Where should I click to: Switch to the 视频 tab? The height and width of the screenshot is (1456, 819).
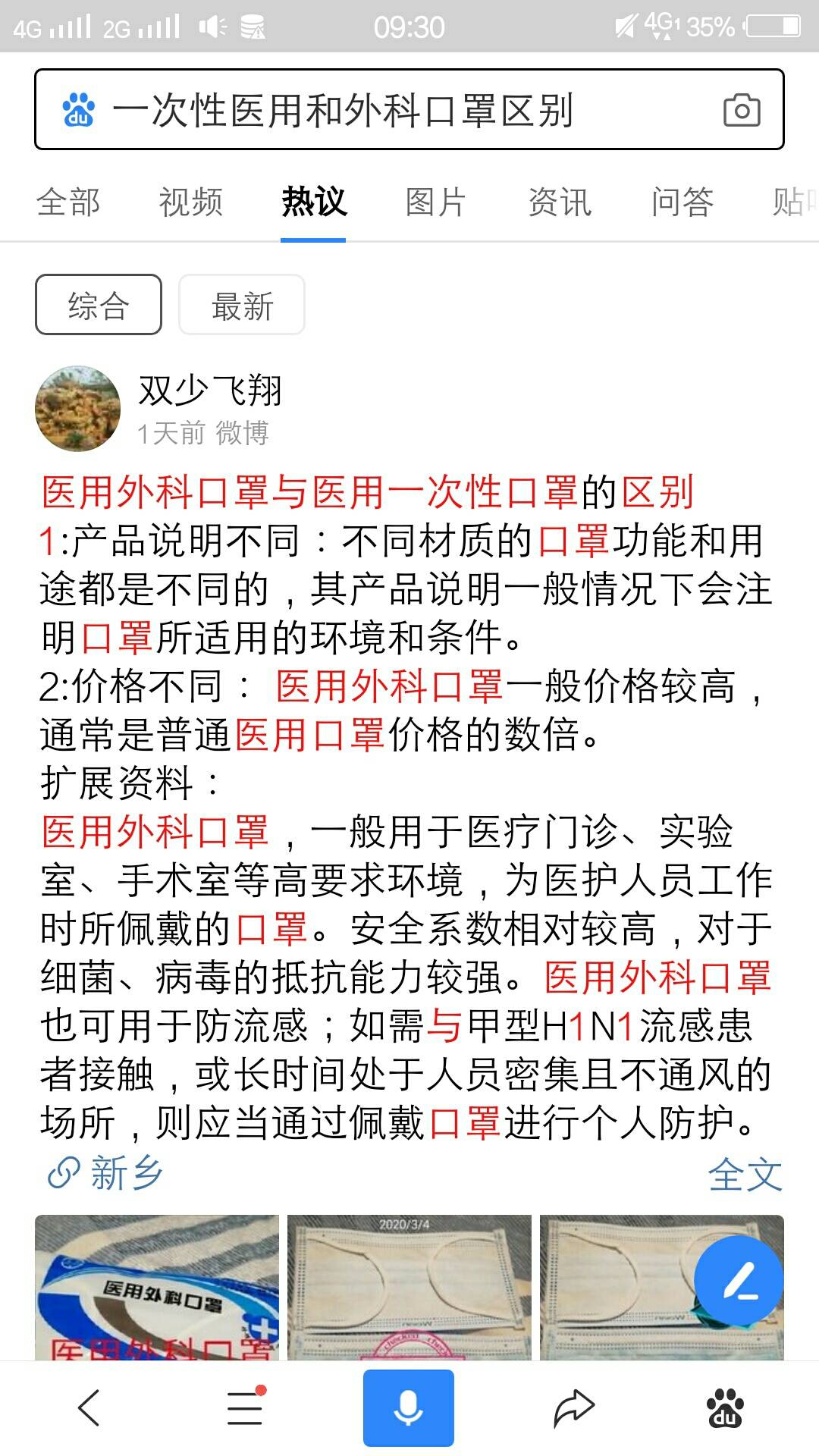tap(190, 202)
